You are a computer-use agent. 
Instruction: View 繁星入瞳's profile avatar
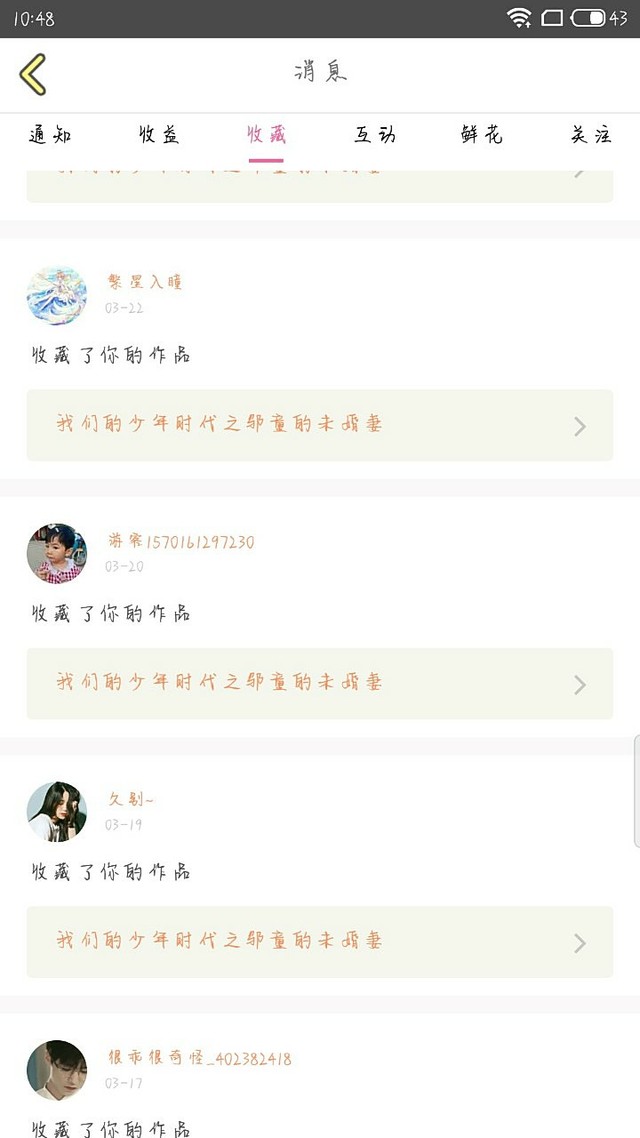click(x=57, y=295)
